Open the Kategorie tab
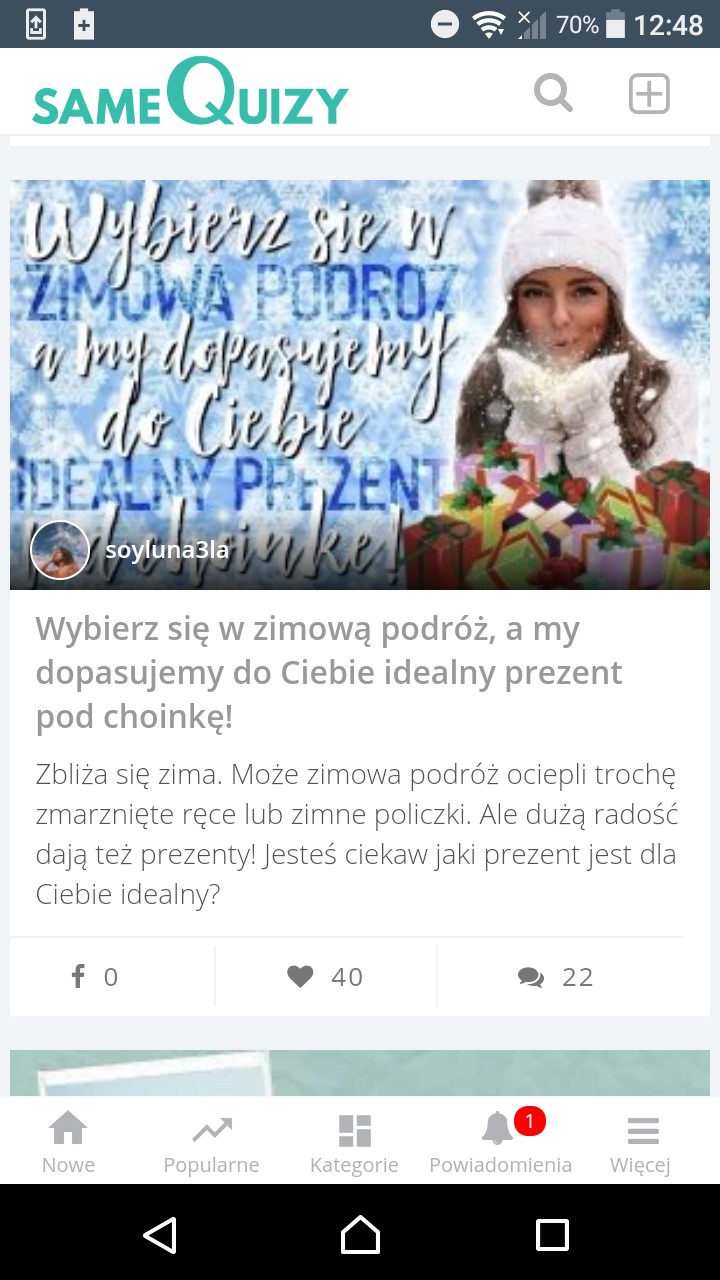This screenshot has width=720, height=1280. click(x=354, y=1143)
